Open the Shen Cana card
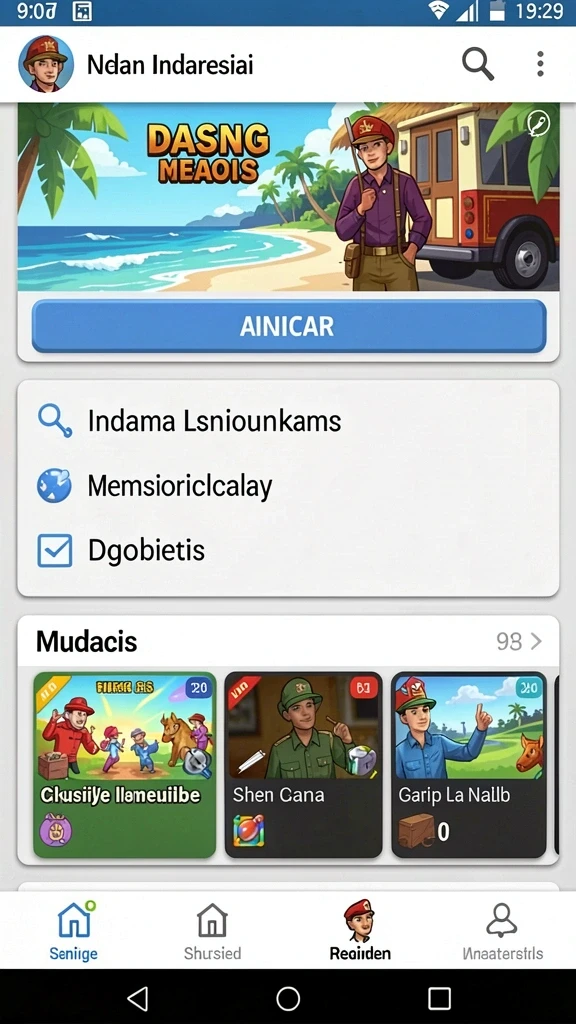576x1024 pixels. tap(304, 765)
